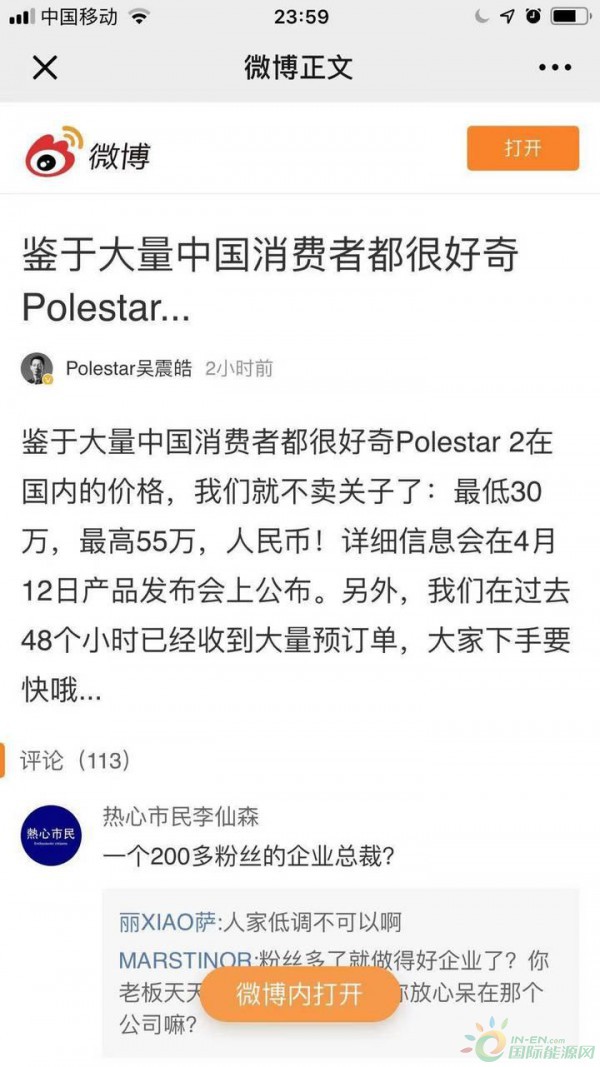Tap the orange 打开 button
Screen dimensions: 600x1067
(x=522, y=149)
